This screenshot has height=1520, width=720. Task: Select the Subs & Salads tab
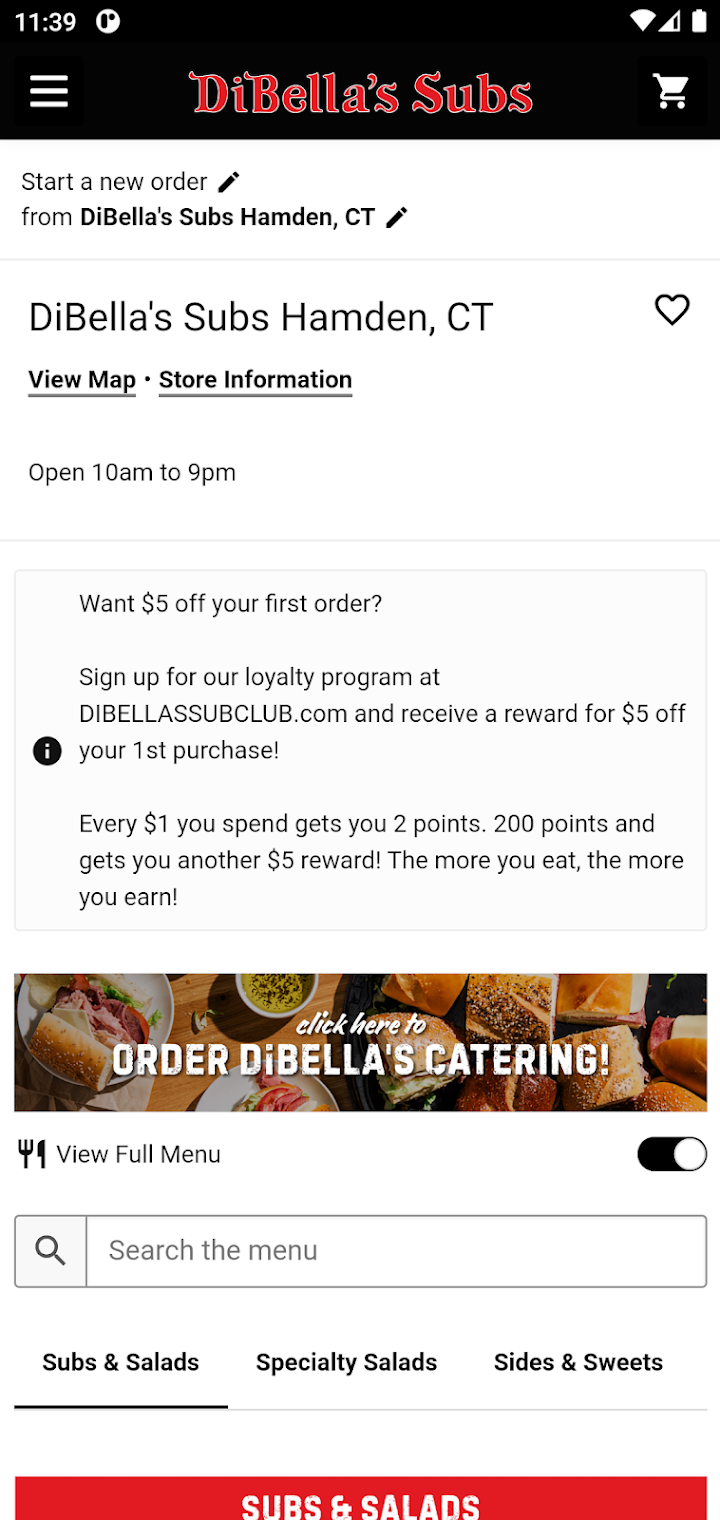[121, 1362]
